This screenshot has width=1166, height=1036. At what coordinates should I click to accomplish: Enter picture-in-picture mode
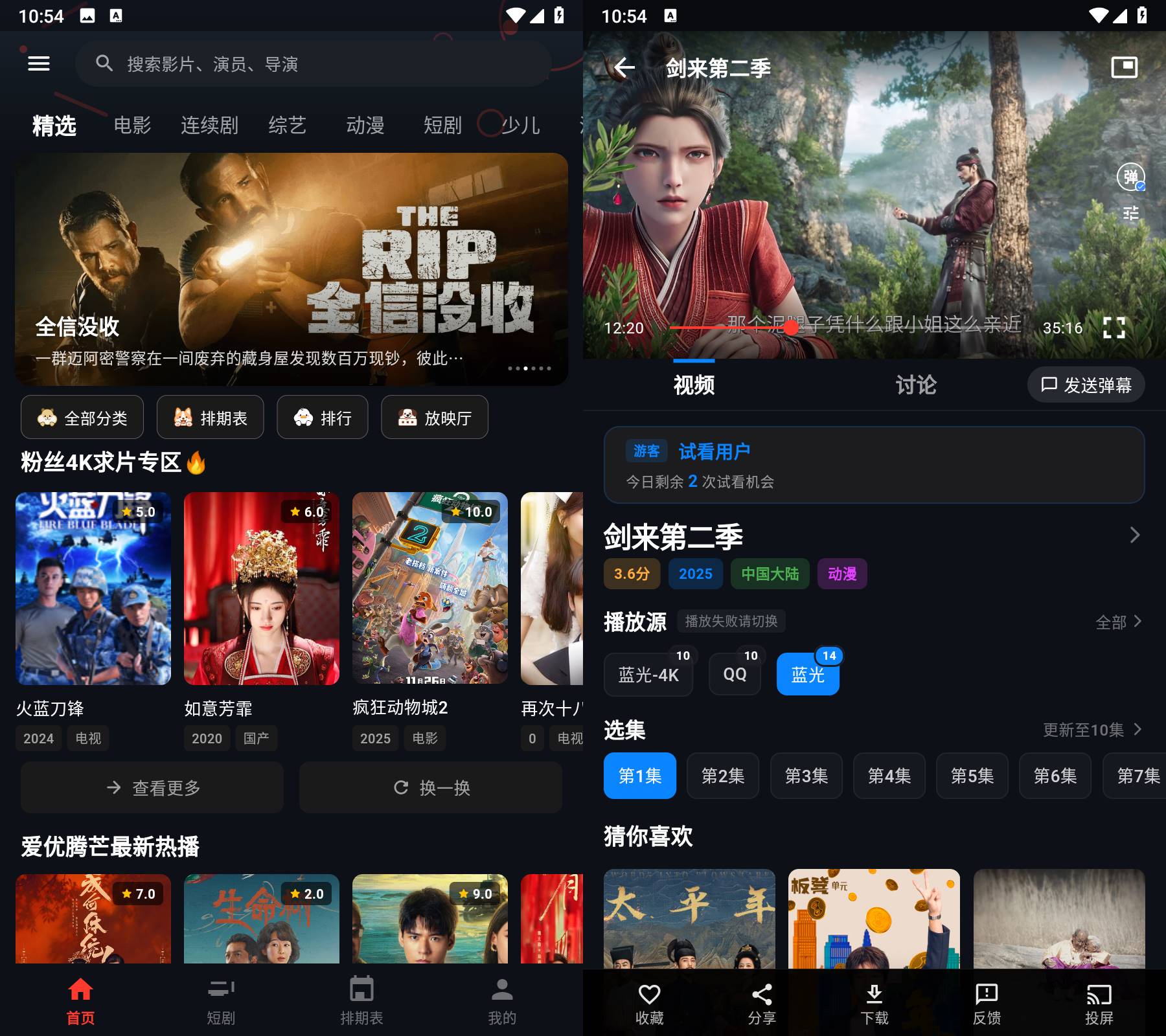click(1124, 67)
